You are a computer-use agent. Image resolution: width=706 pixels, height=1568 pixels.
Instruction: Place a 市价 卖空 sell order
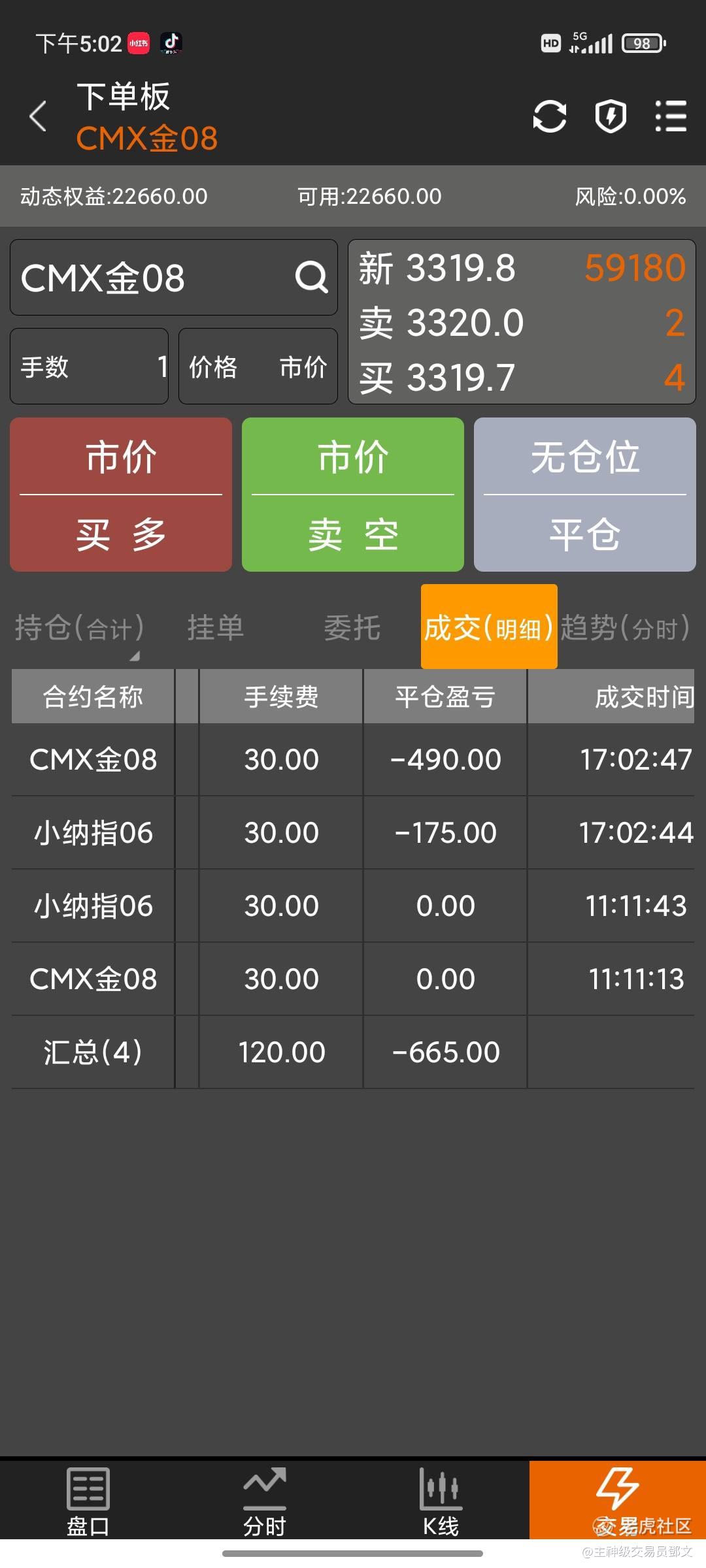[x=353, y=495]
